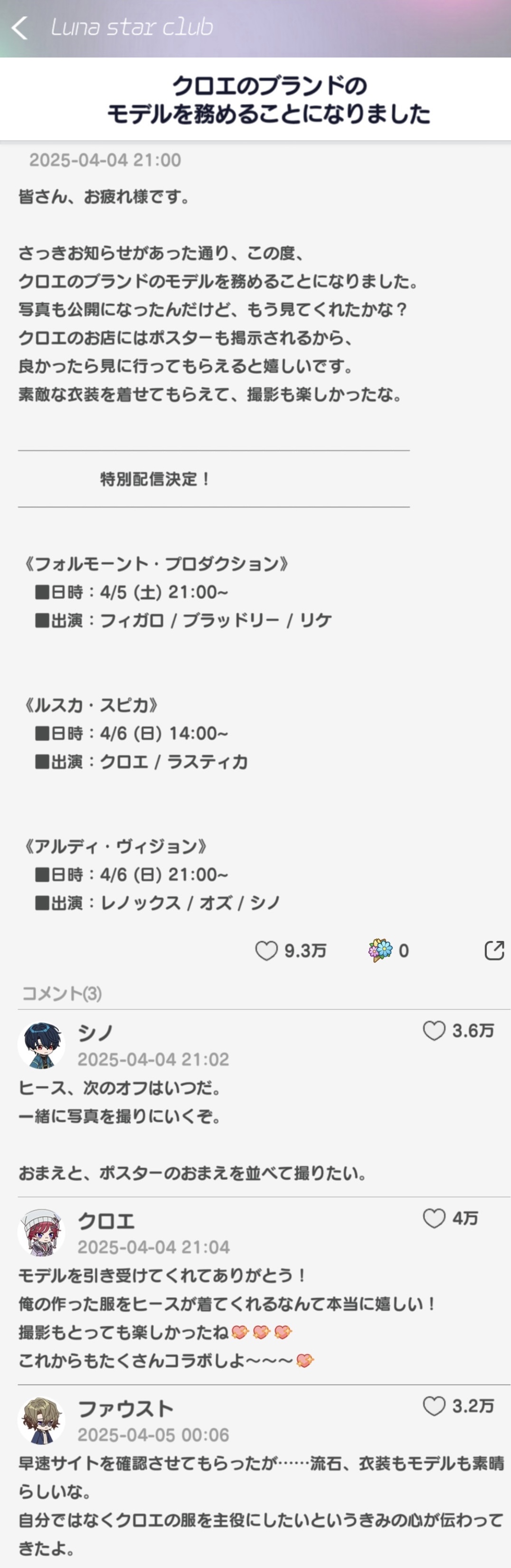Like シノ's comment
The image size is (511, 1568).
click(434, 1030)
